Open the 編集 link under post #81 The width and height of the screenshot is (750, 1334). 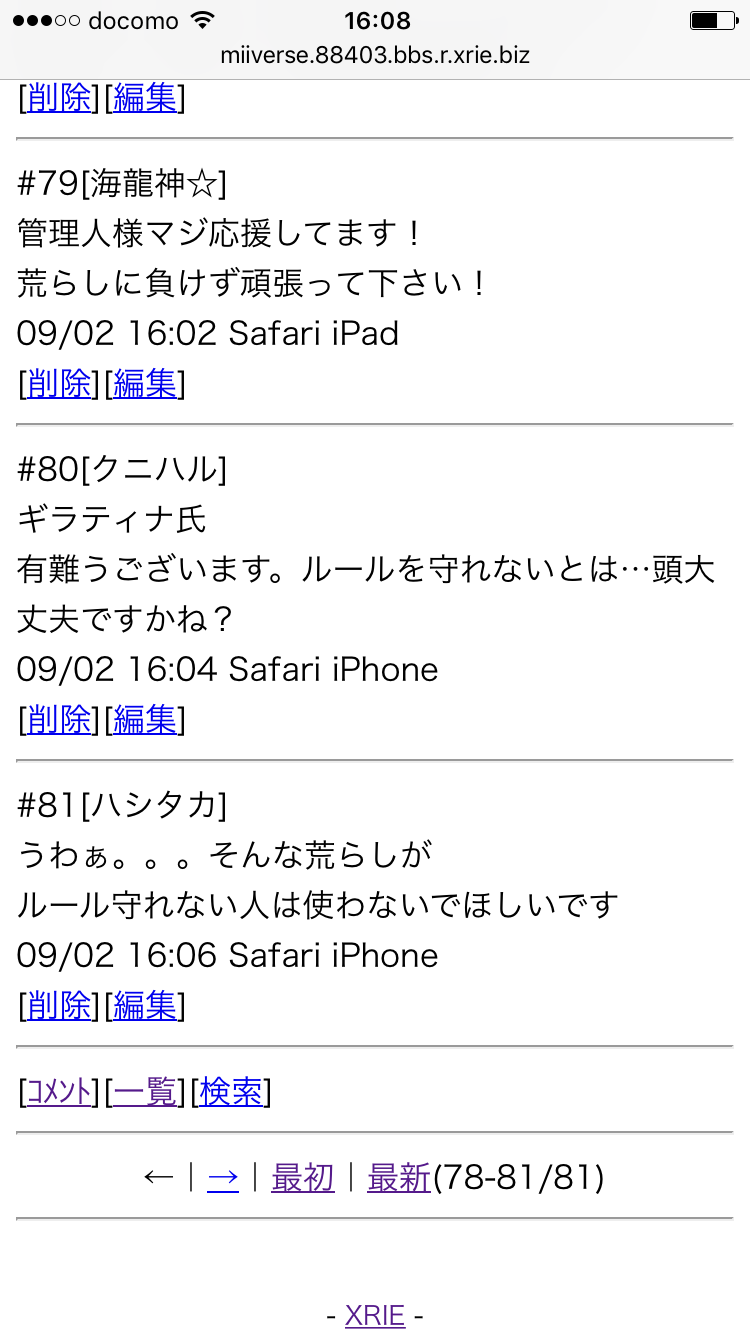[x=145, y=1005]
